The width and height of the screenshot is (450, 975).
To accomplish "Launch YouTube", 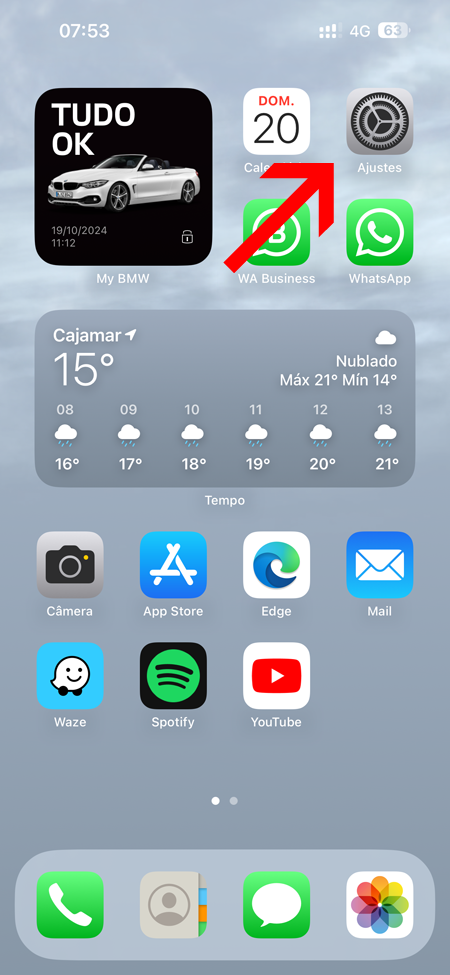I will coord(276,676).
